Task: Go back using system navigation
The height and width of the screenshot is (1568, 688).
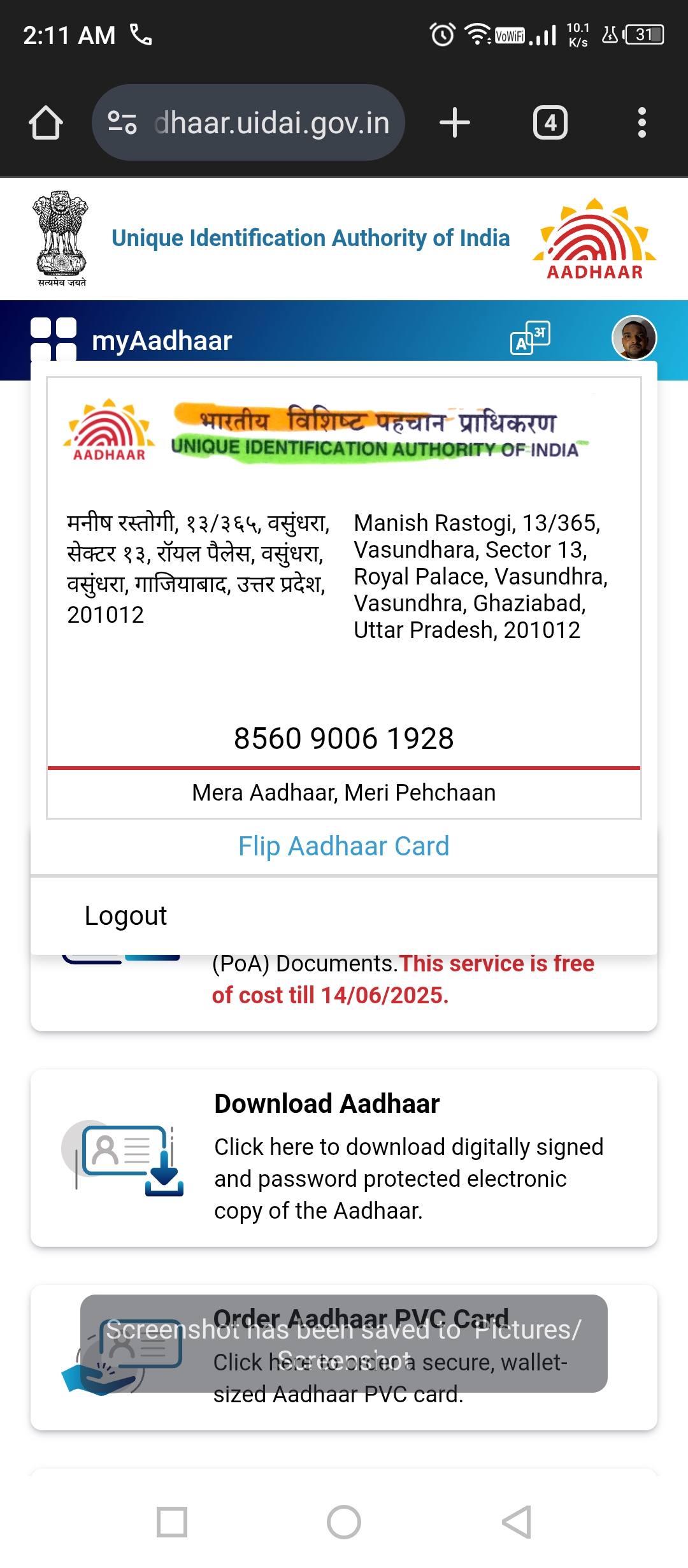Action: [517, 1522]
